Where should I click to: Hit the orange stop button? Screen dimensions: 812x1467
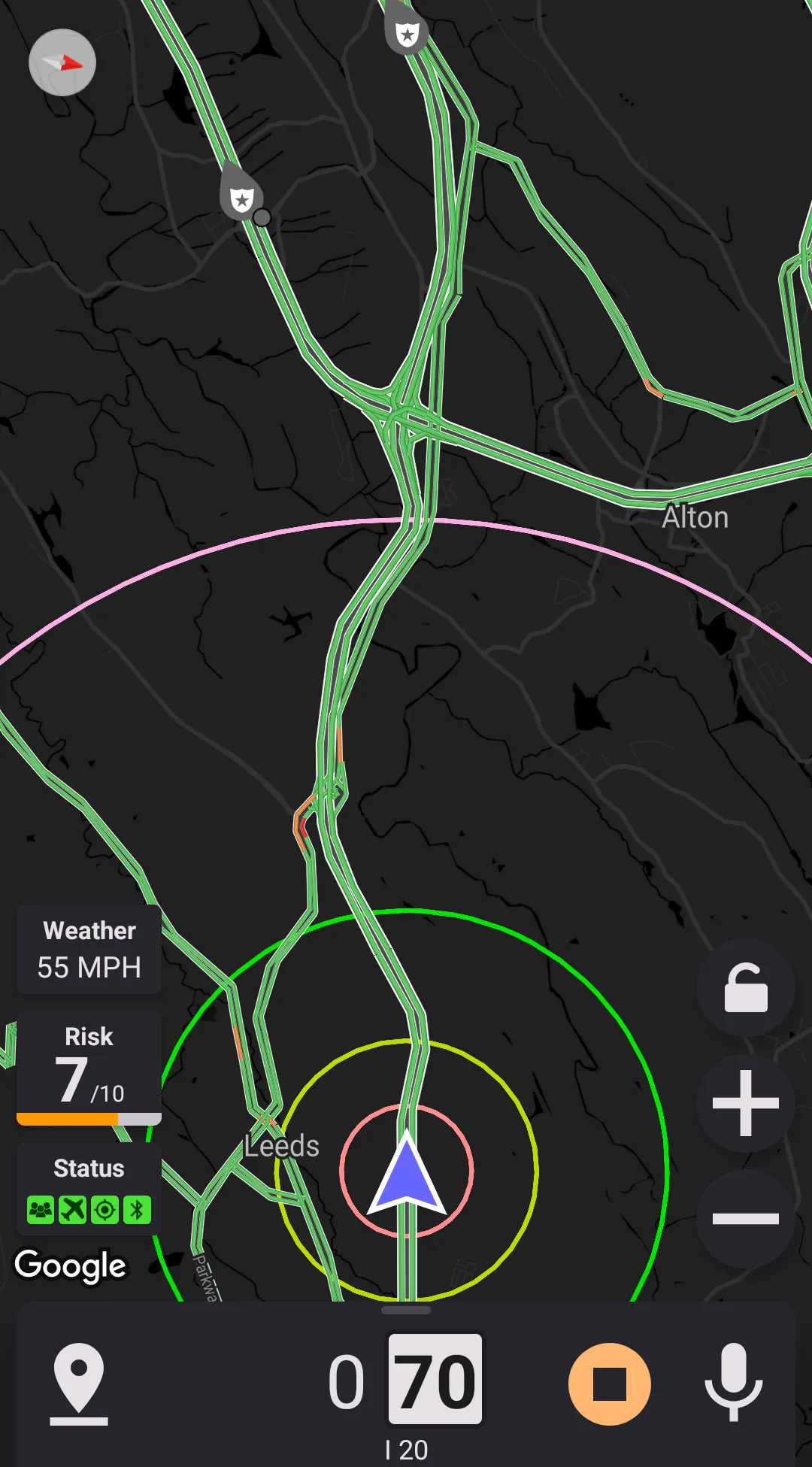(x=609, y=1384)
